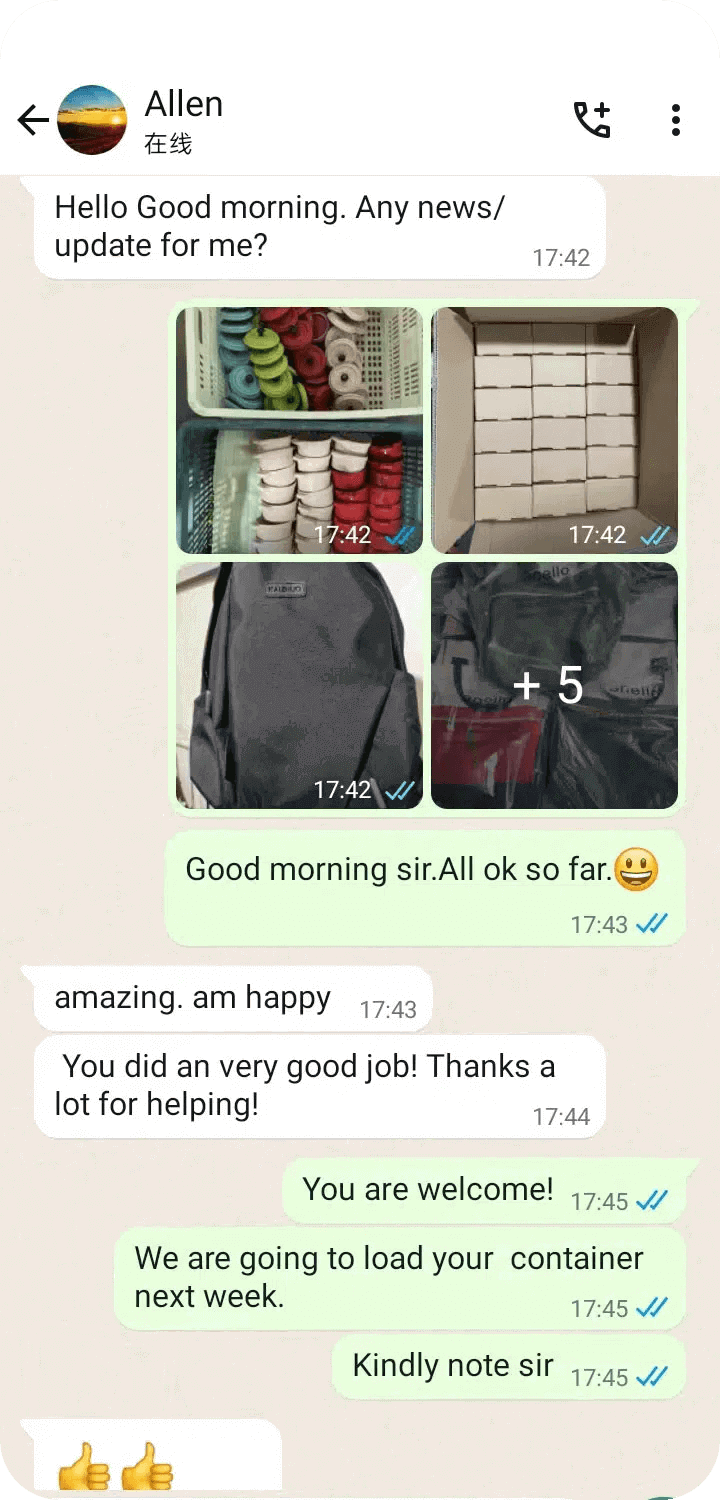The width and height of the screenshot is (720, 1500).
Task: Open the photo of boxed white cartons
Action: coord(554,429)
